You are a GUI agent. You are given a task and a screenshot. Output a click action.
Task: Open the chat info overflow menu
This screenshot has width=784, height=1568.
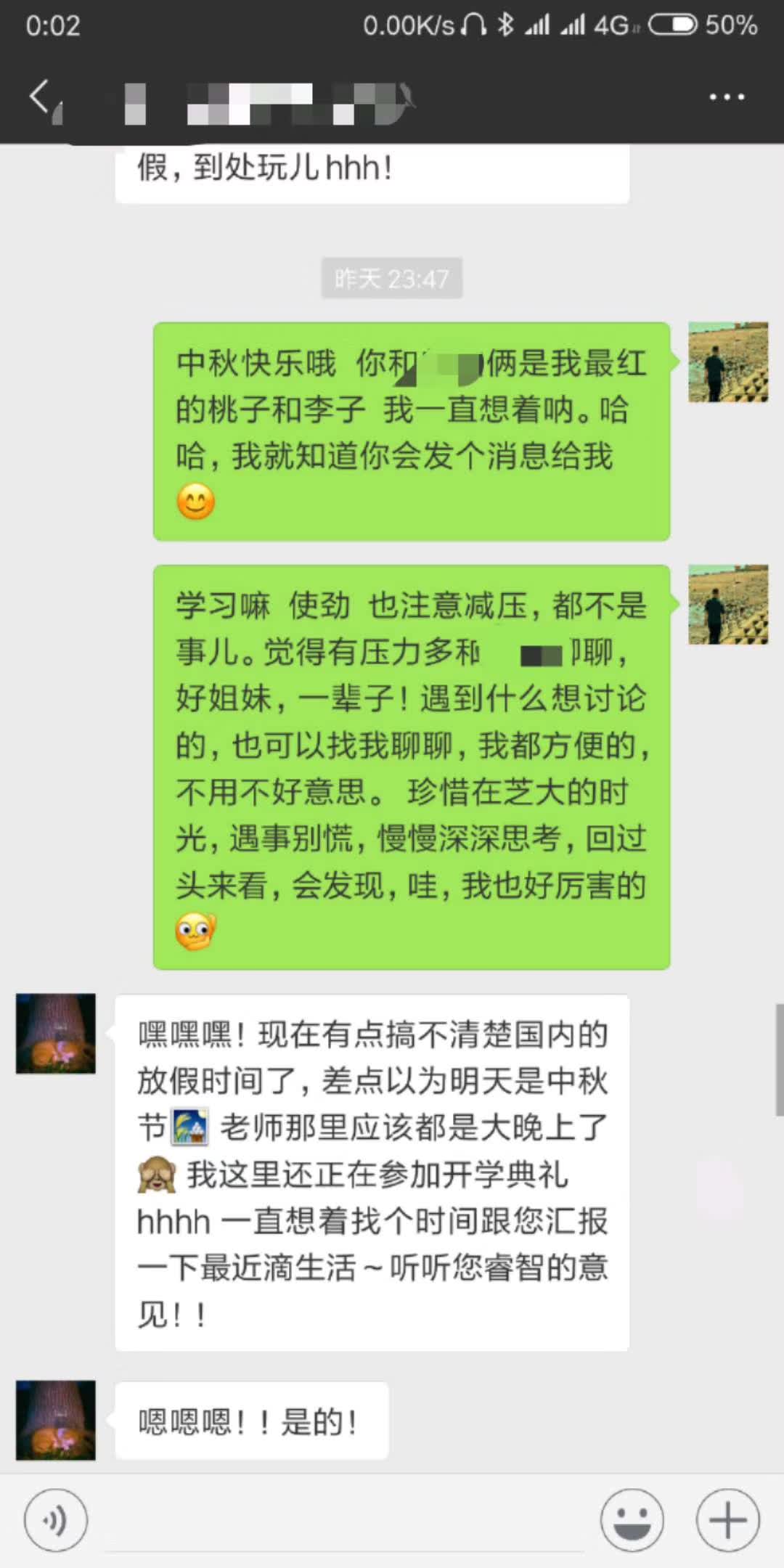[x=727, y=97]
